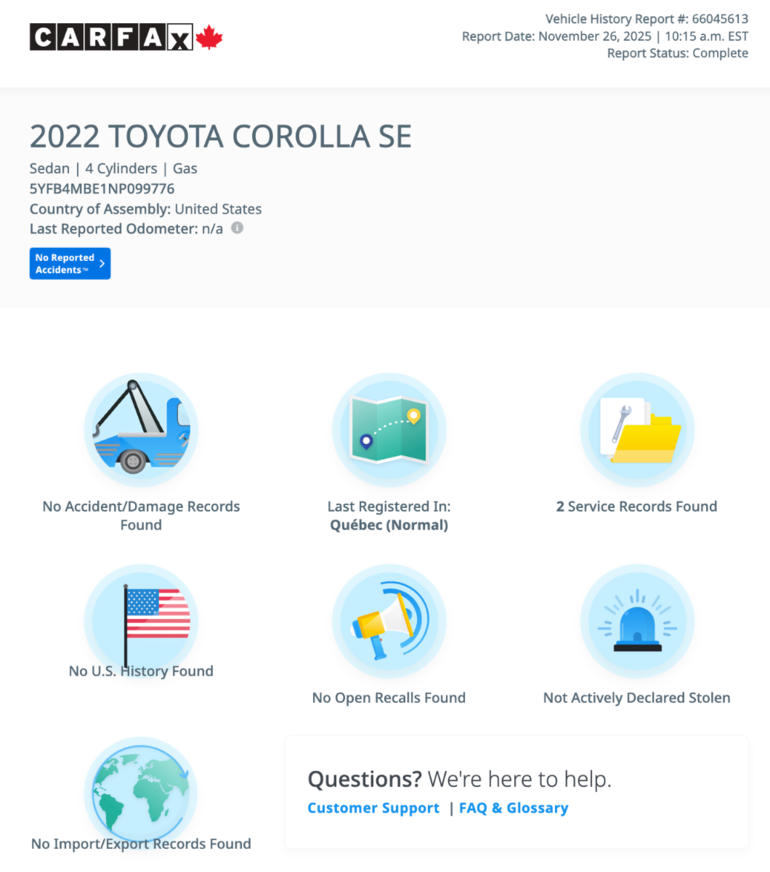Open the No Reported Accidents badge

pyautogui.click(x=70, y=263)
